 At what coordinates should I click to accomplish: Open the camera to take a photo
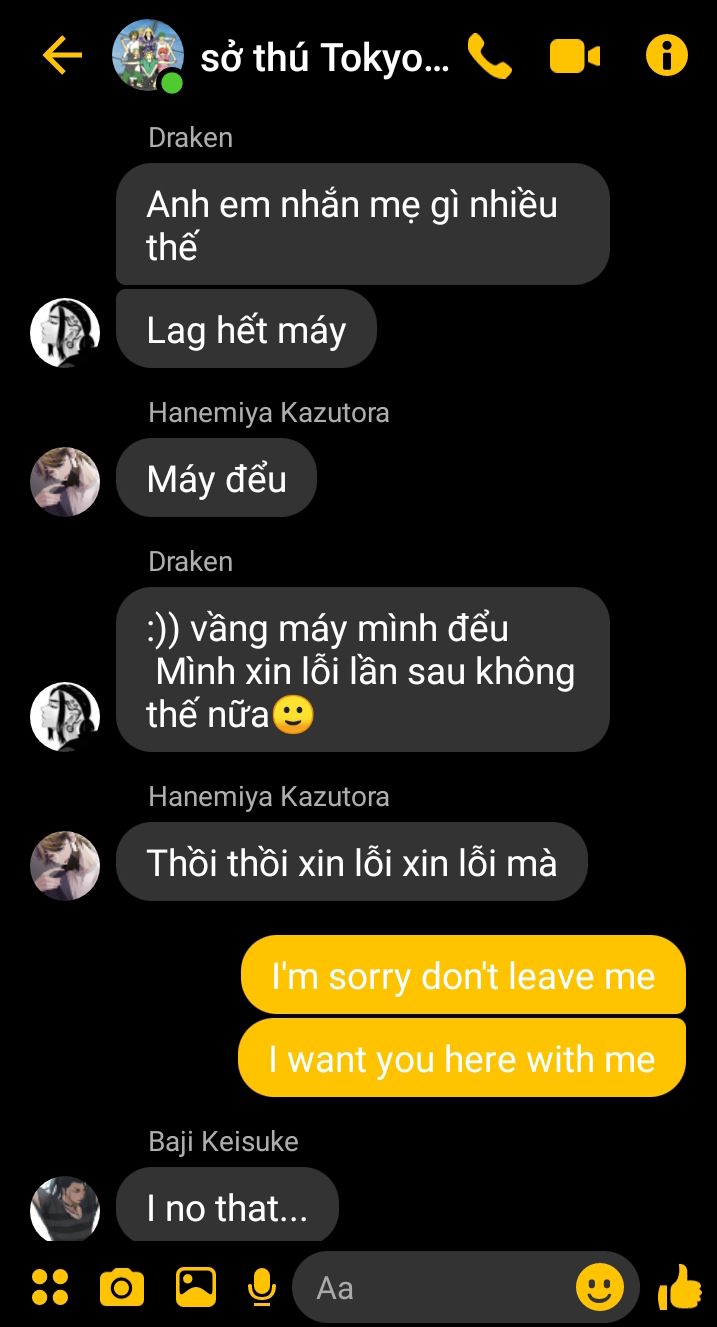coord(122,1287)
